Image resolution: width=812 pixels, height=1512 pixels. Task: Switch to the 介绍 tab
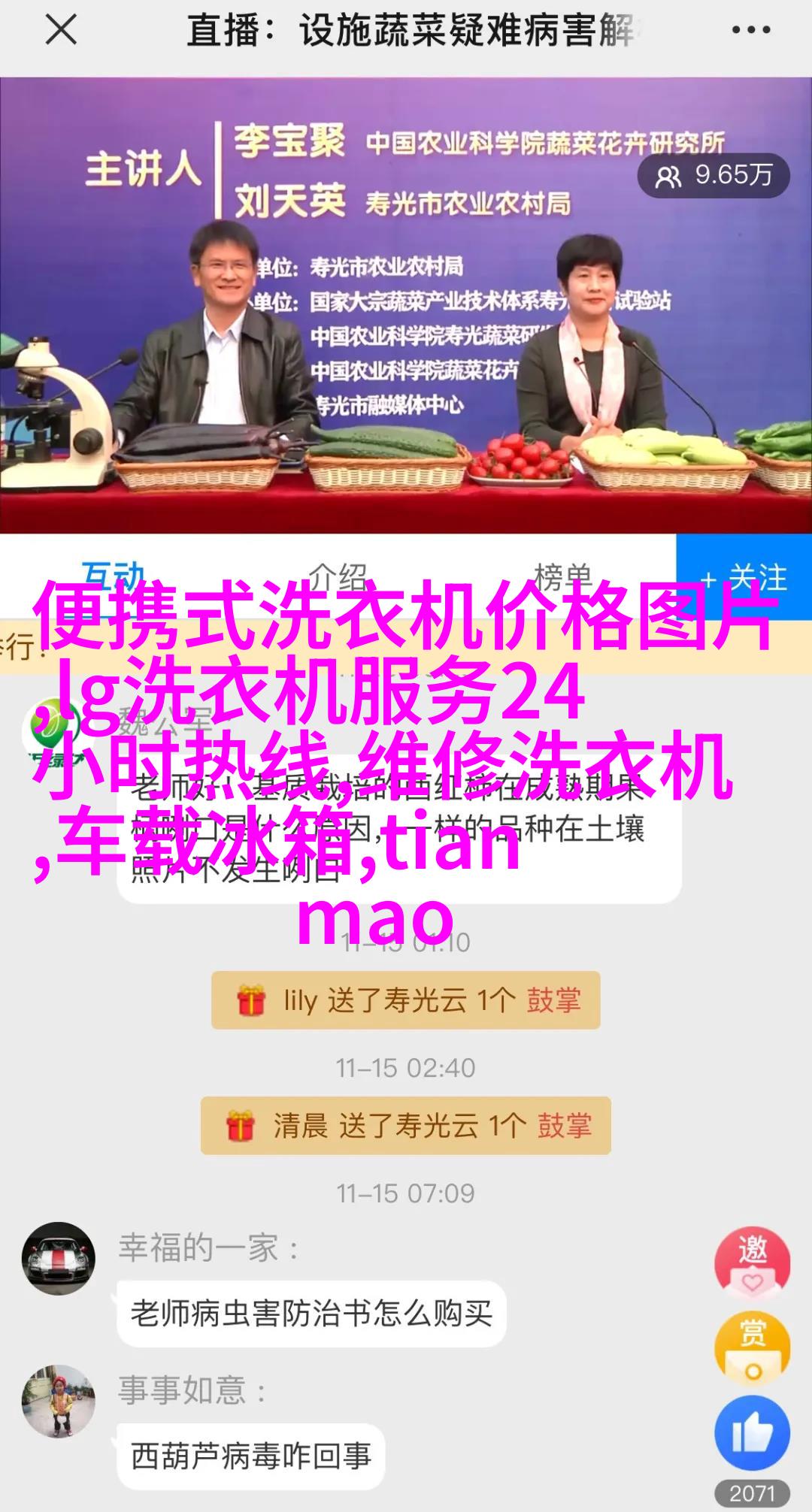[x=337, y=577]
